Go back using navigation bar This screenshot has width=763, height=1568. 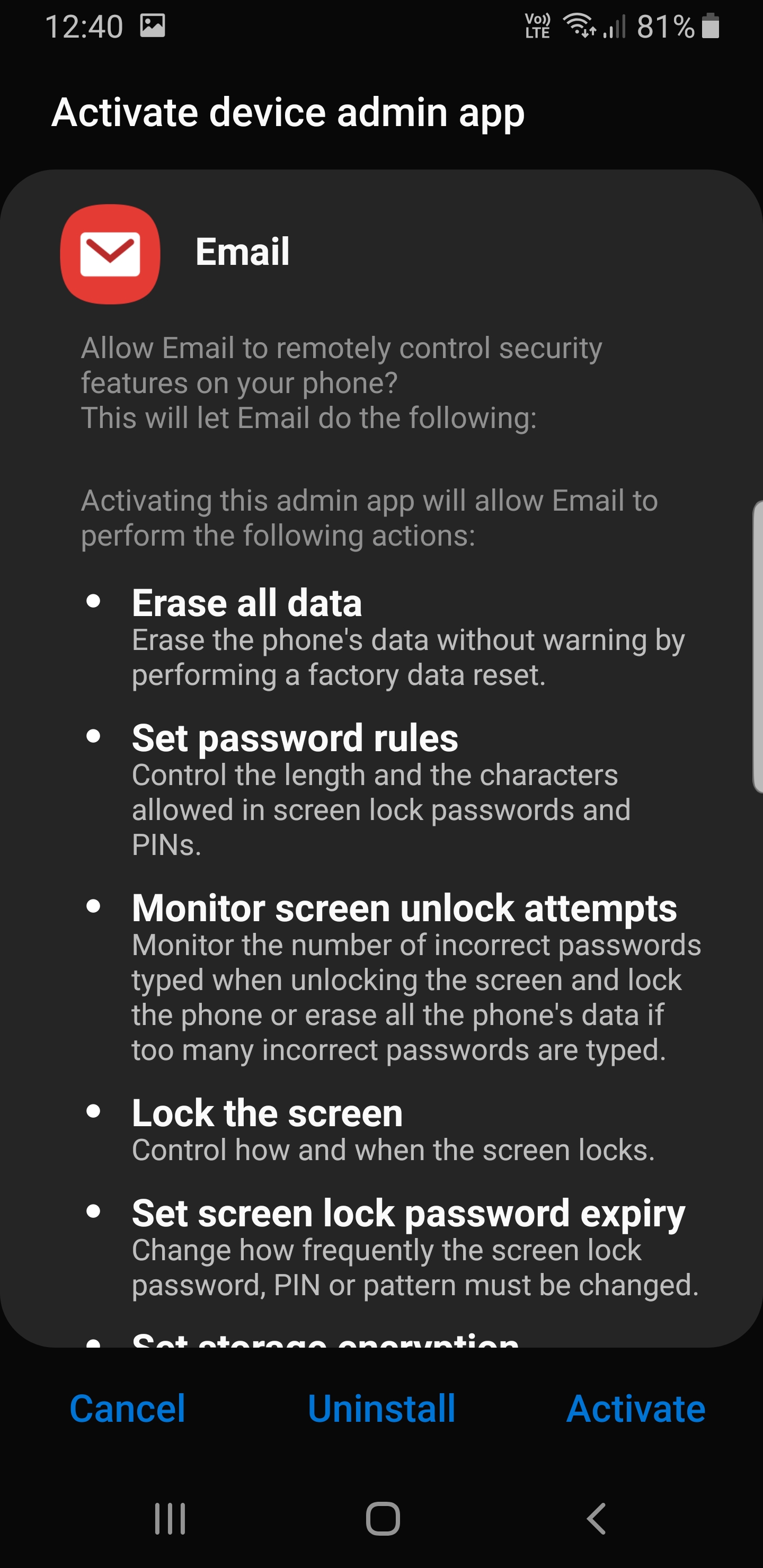click(596, 1518)
